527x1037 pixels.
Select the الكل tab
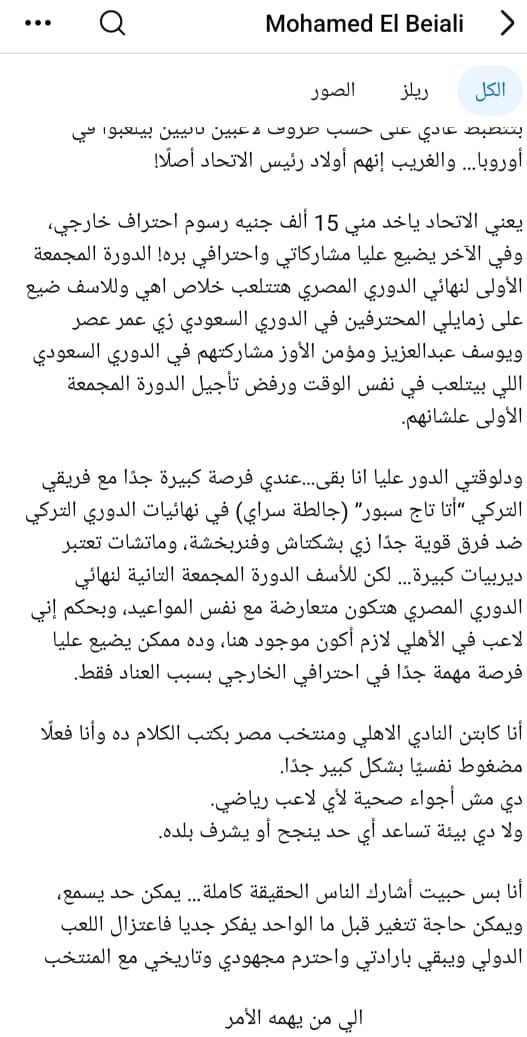tap(490, 91)
